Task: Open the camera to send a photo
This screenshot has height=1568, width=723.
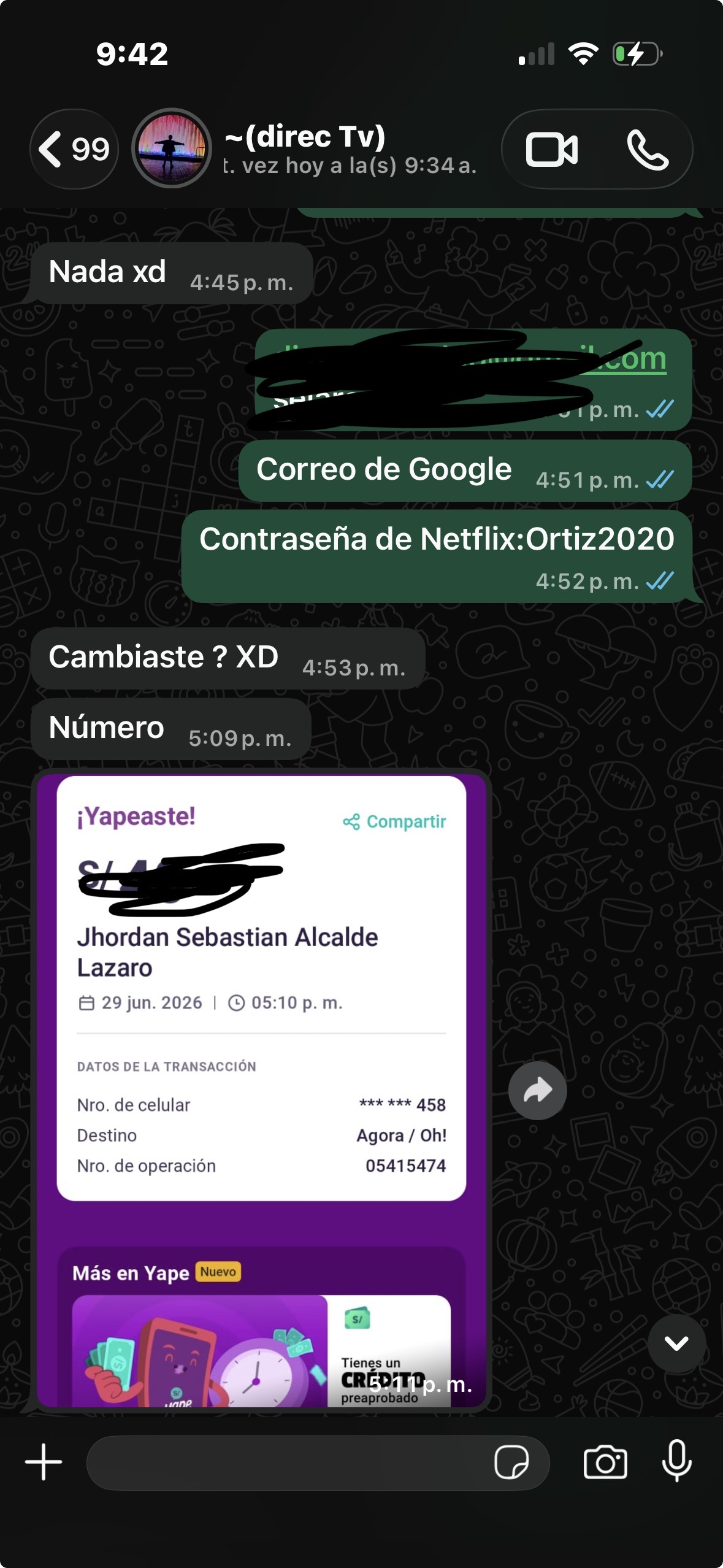Action: (605, 1462)
